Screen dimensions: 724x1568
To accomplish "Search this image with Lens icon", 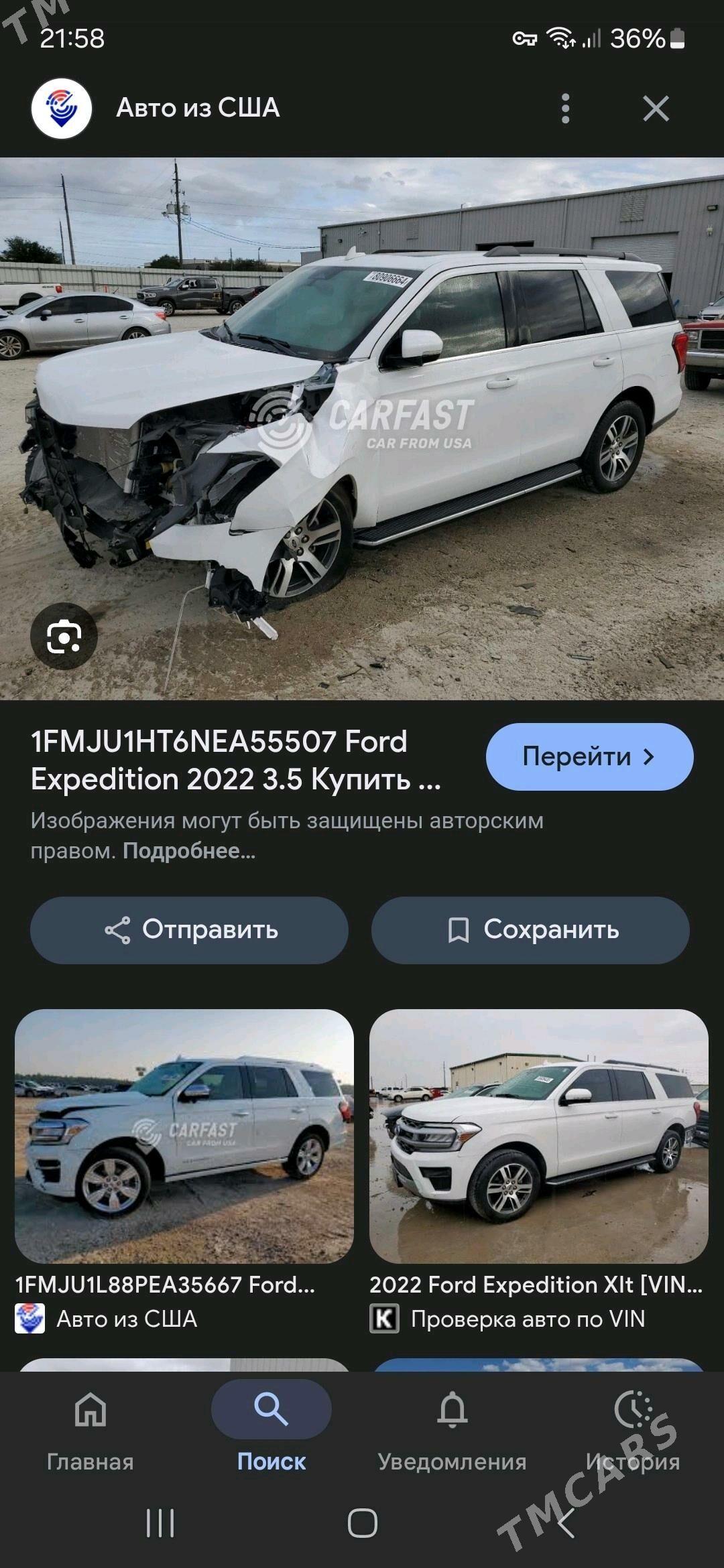I will click(64, 636).
